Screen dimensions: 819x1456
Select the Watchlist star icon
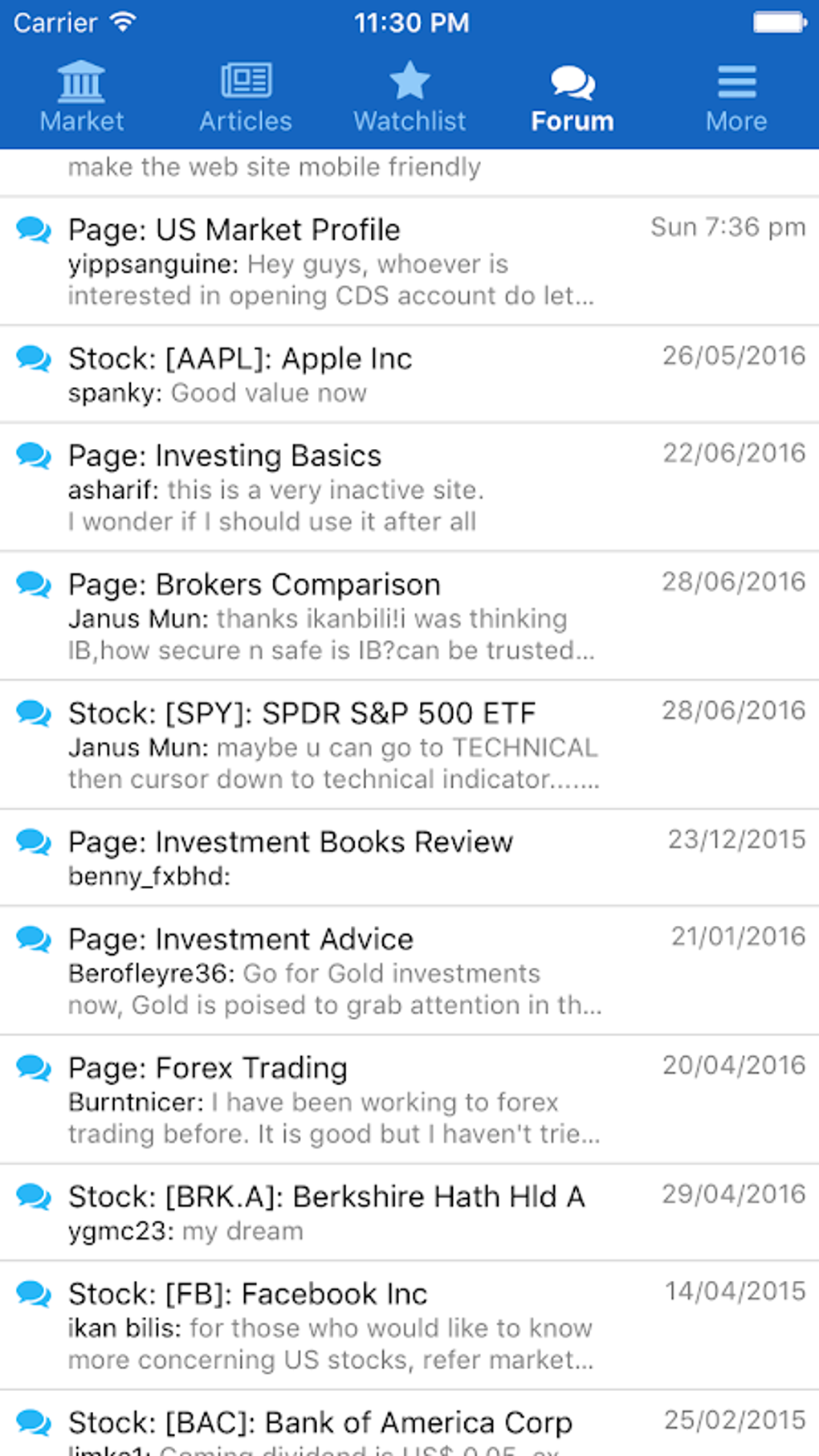[409, 80]
